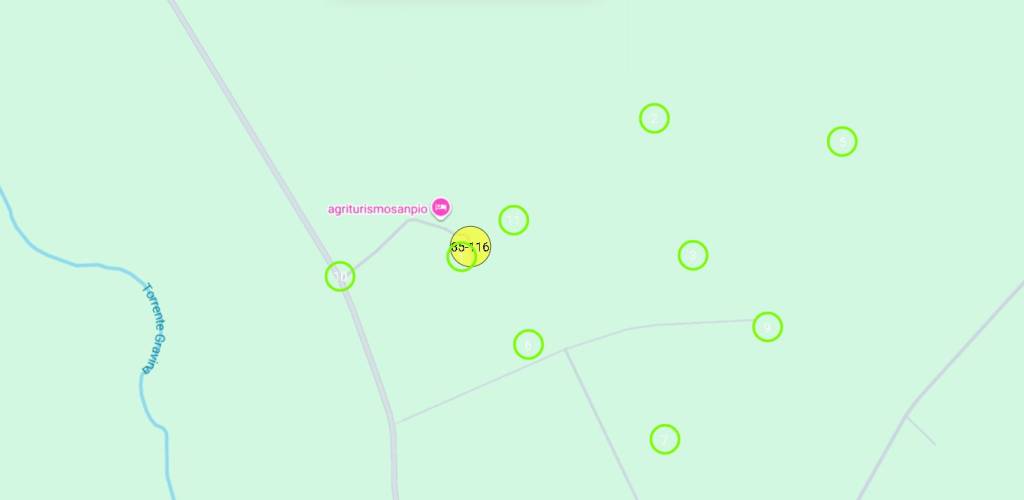
Task: Select the yellow 35-116 marker
Action: click(x=471, y=246)
